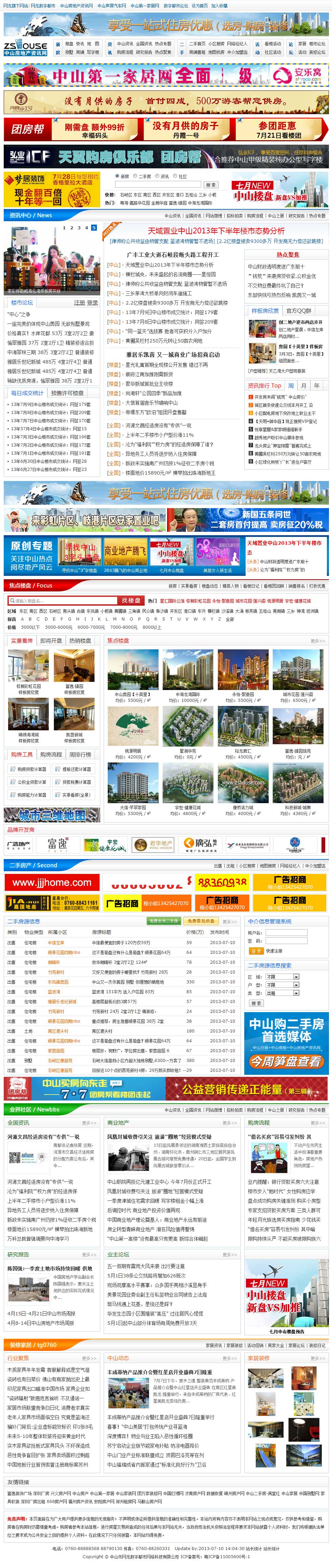
Task: Tap the 搜索 button beside the top search box
Action: click(210, 184)
